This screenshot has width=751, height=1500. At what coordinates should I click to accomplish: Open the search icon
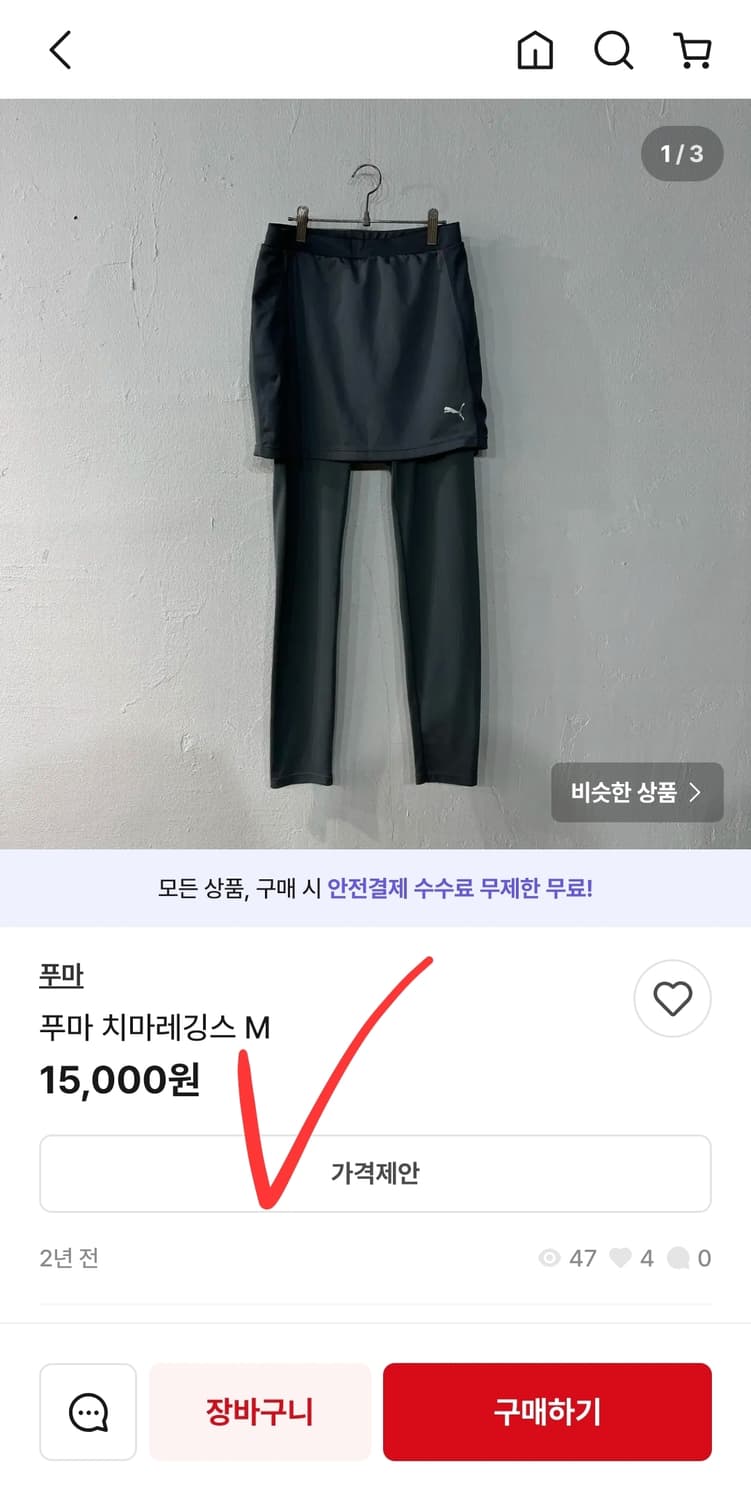(x=613, y=49)
